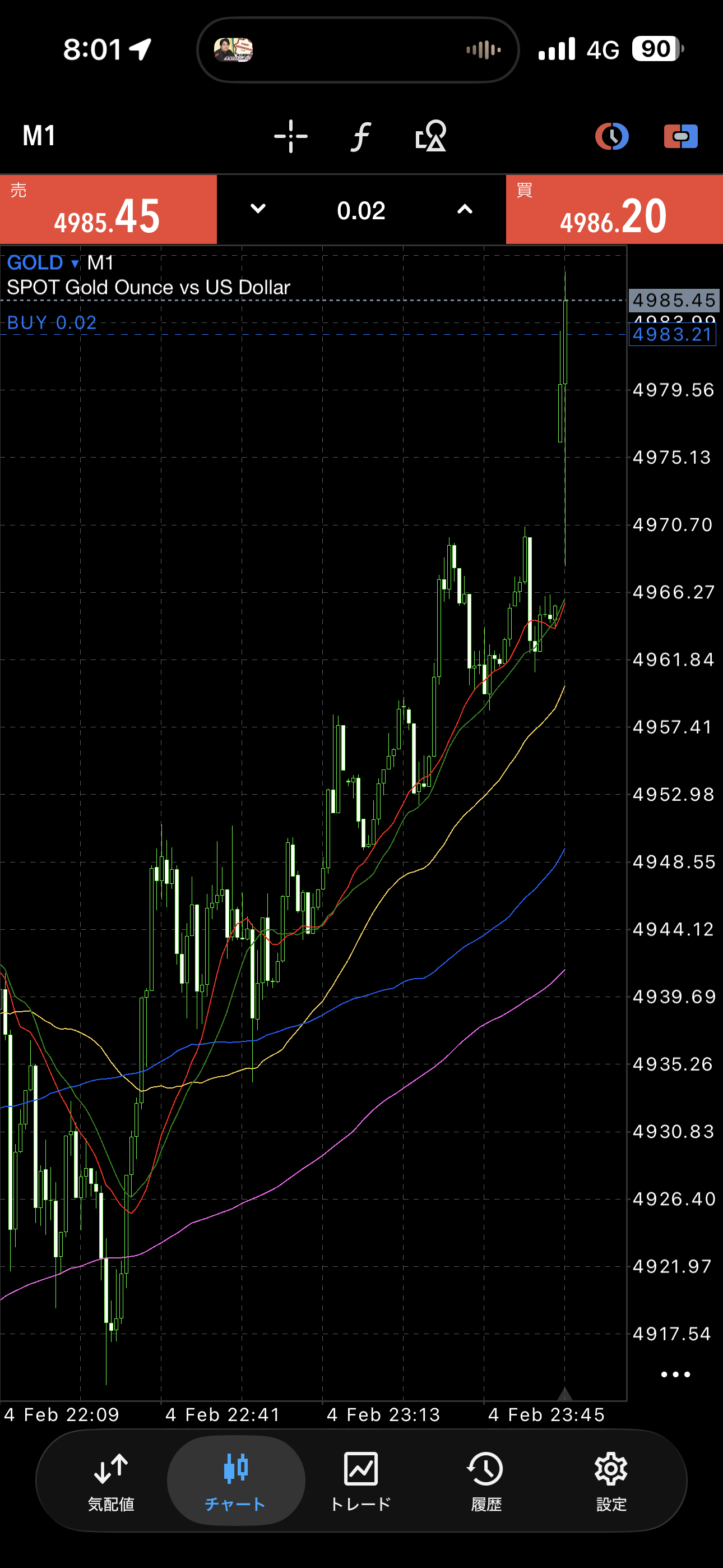
Task: Change the GOLD symbol on the chart
Action: click(43, 263)
